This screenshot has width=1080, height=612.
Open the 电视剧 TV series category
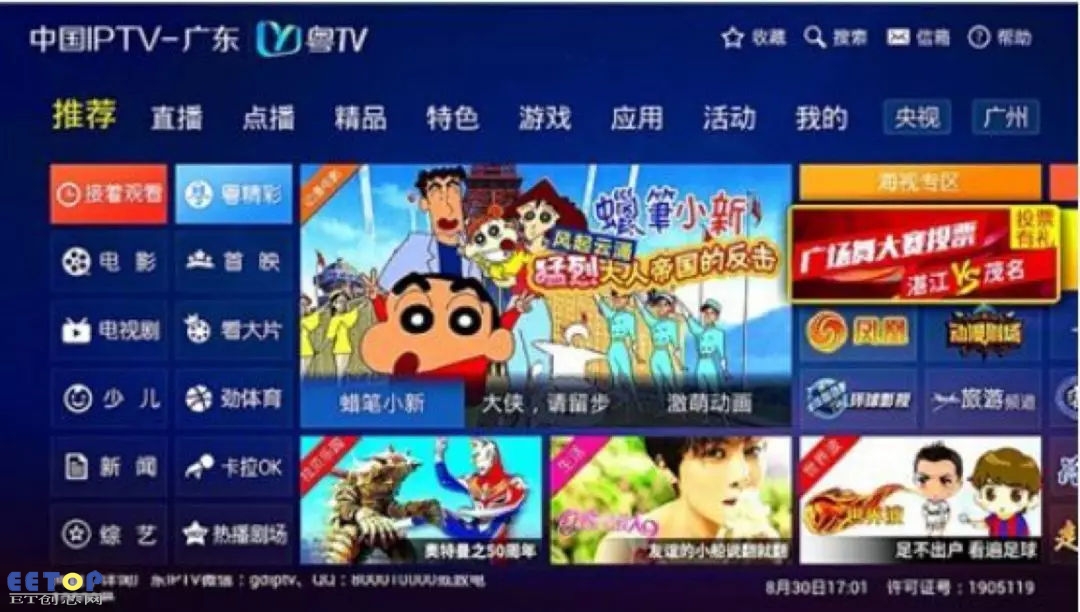click(109, 331)
